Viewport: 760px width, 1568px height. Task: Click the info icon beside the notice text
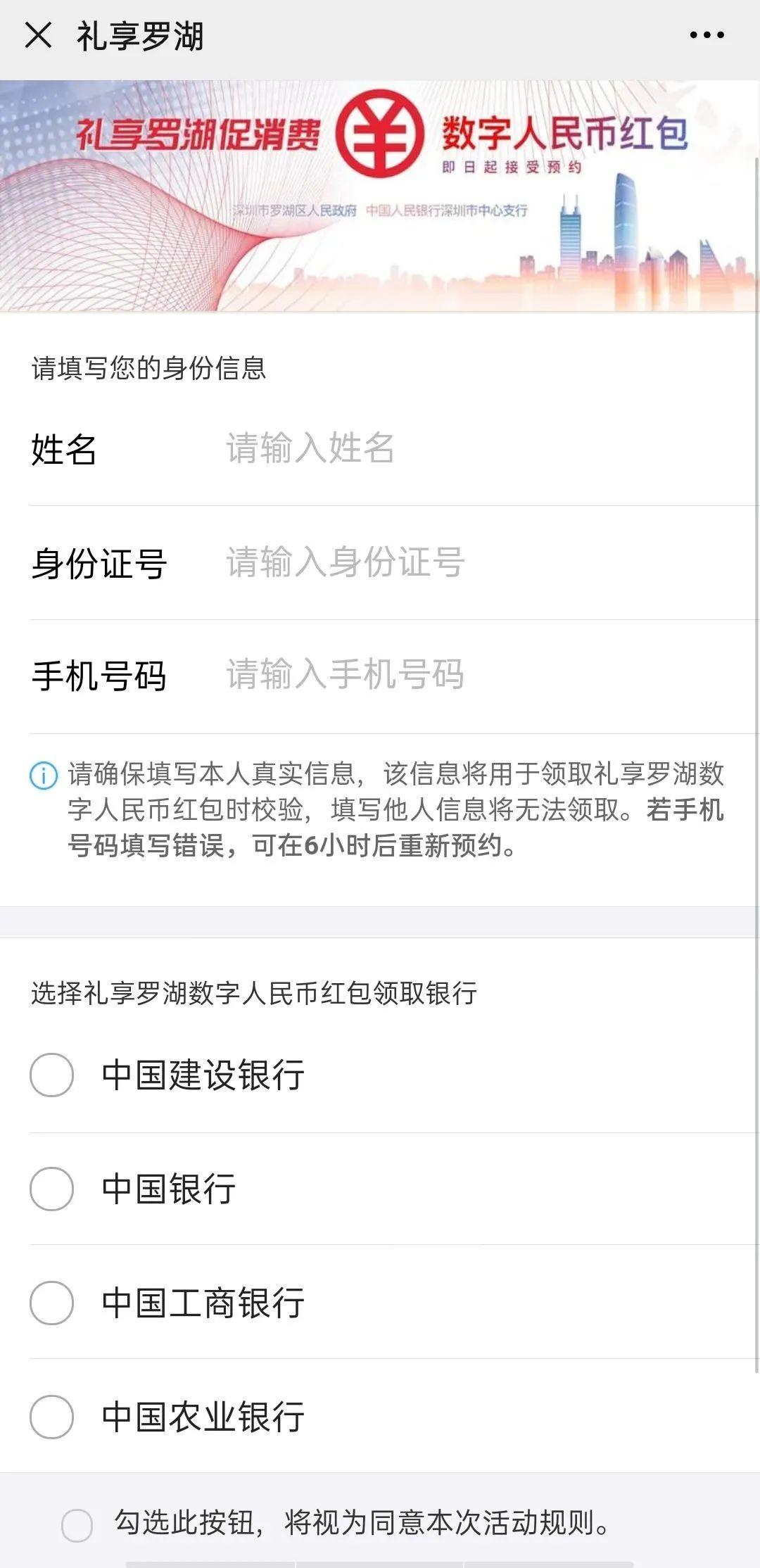(x=44, y=776)
